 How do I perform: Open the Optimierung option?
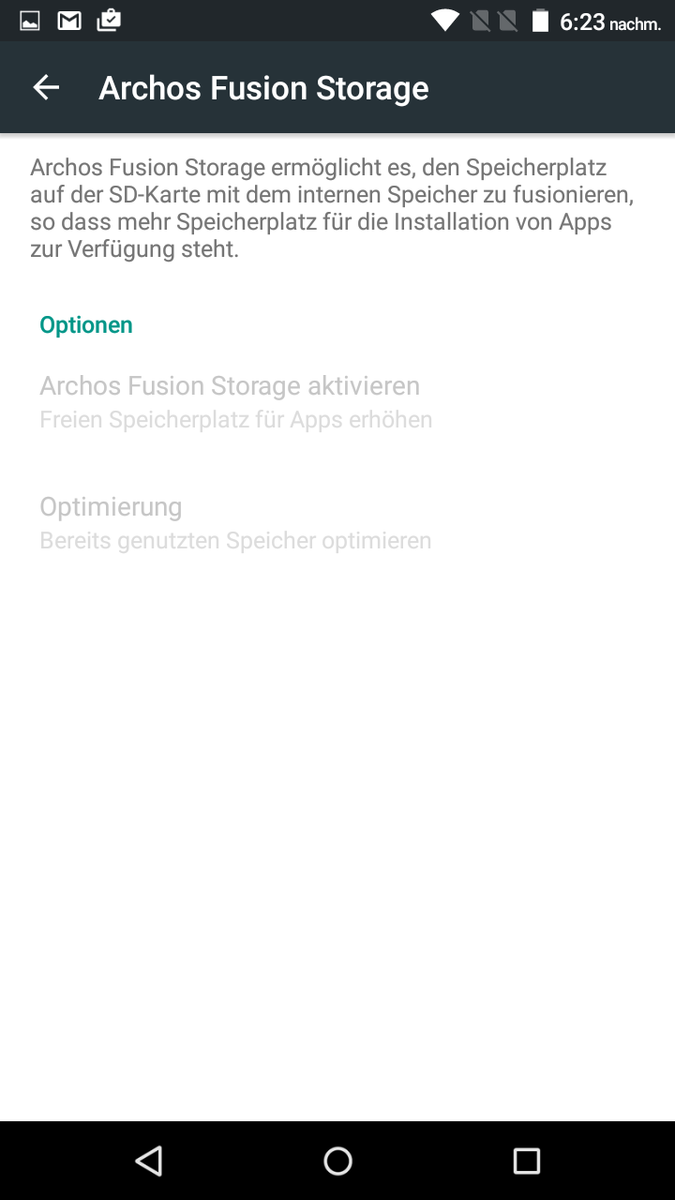pyautogui.click(x=337, y=523)
